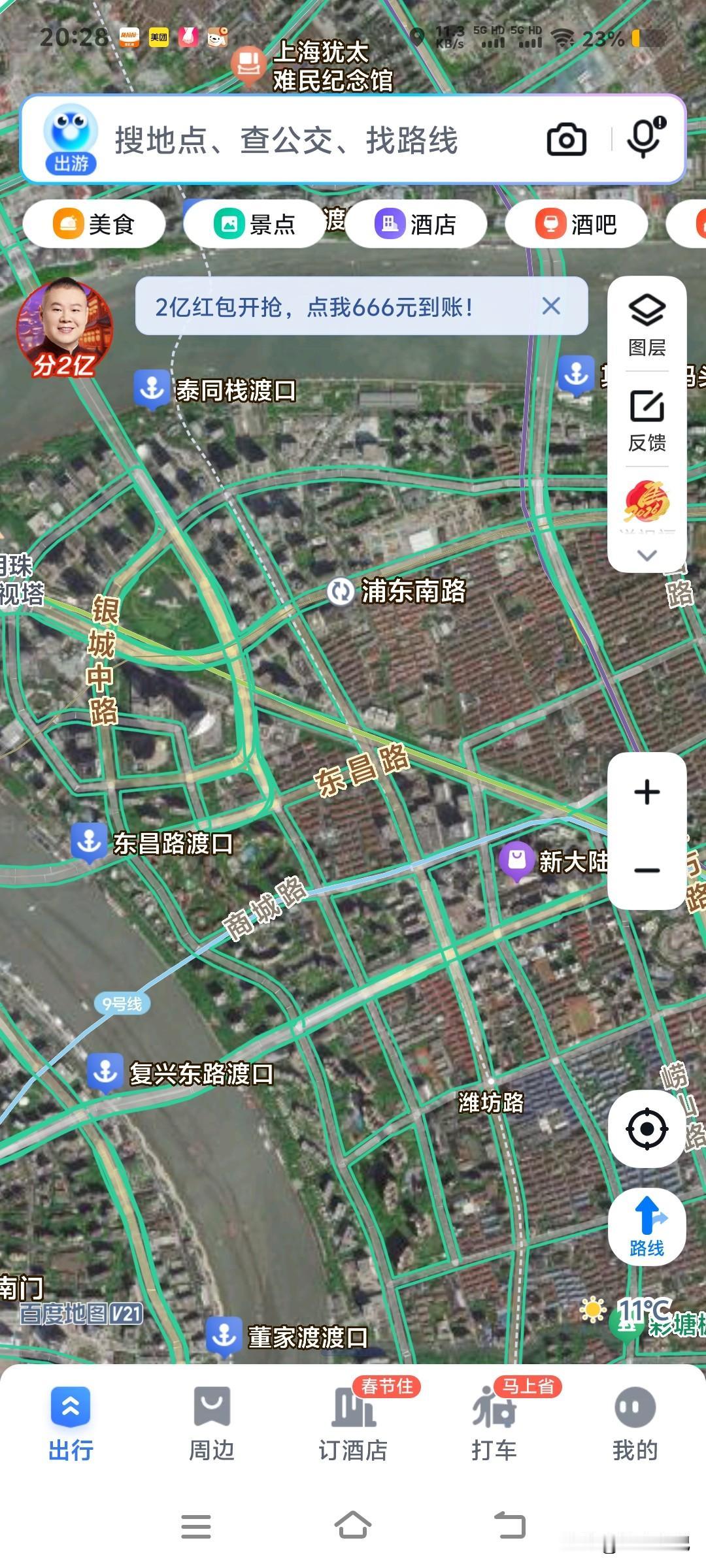Open 路线 route planning
Screen dimensions: 706x1568
(x=648, y=1228)
